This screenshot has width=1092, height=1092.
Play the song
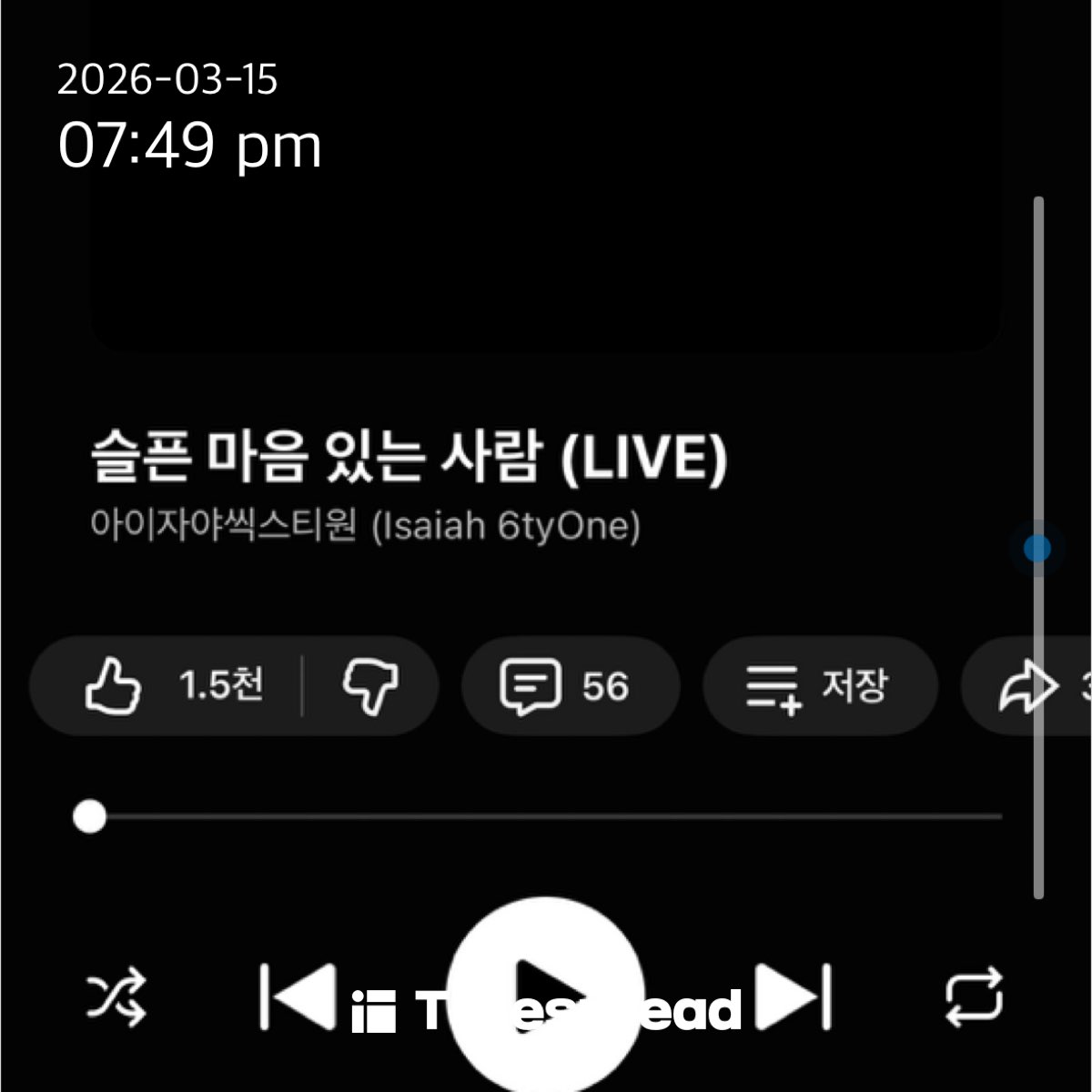coord(546,992)
